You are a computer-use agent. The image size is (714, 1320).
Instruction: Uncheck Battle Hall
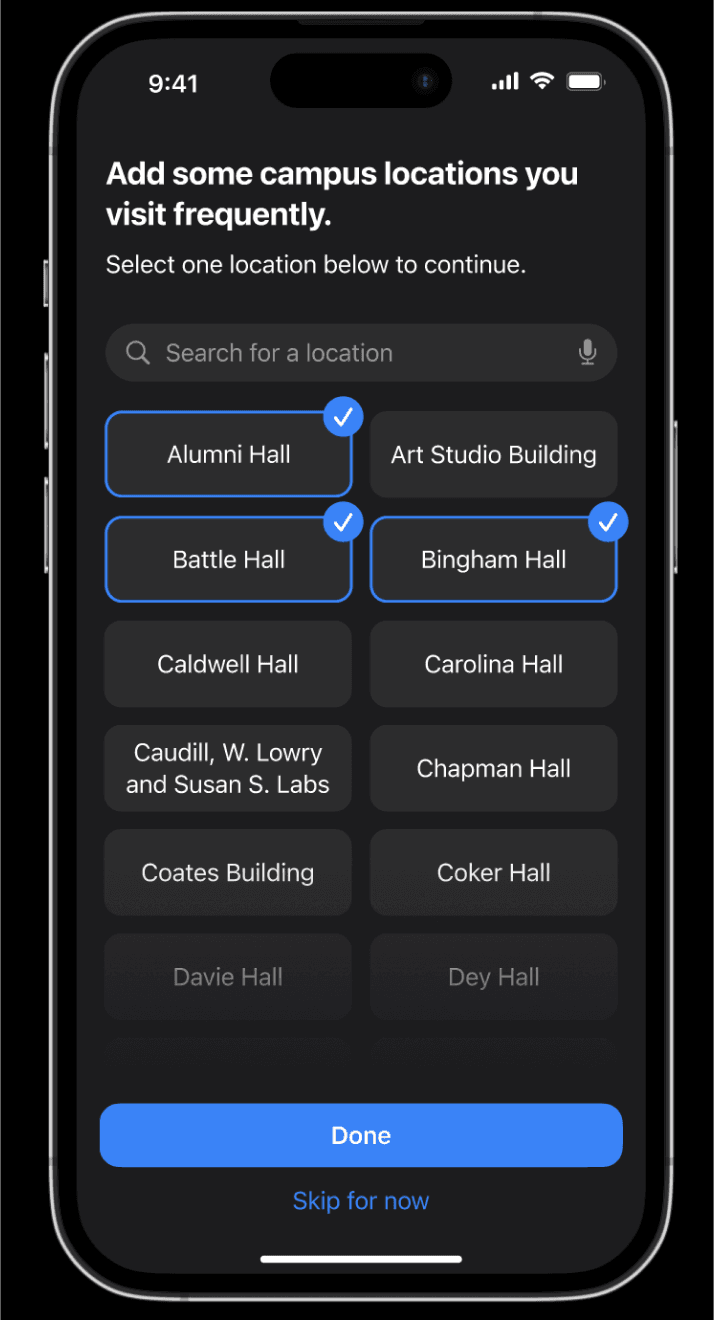[x=229, y=559]
